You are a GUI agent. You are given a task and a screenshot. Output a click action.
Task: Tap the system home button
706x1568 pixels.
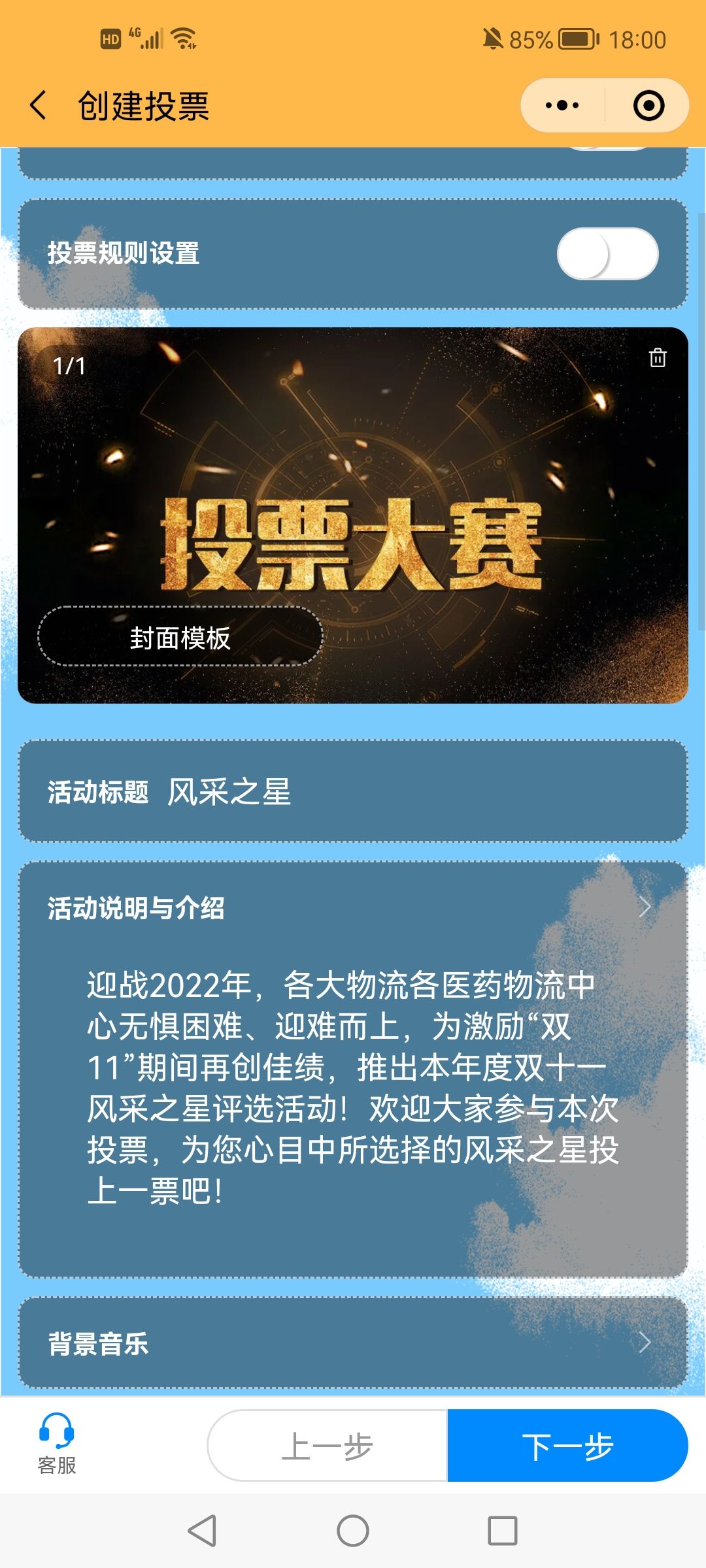point(353,1531)
